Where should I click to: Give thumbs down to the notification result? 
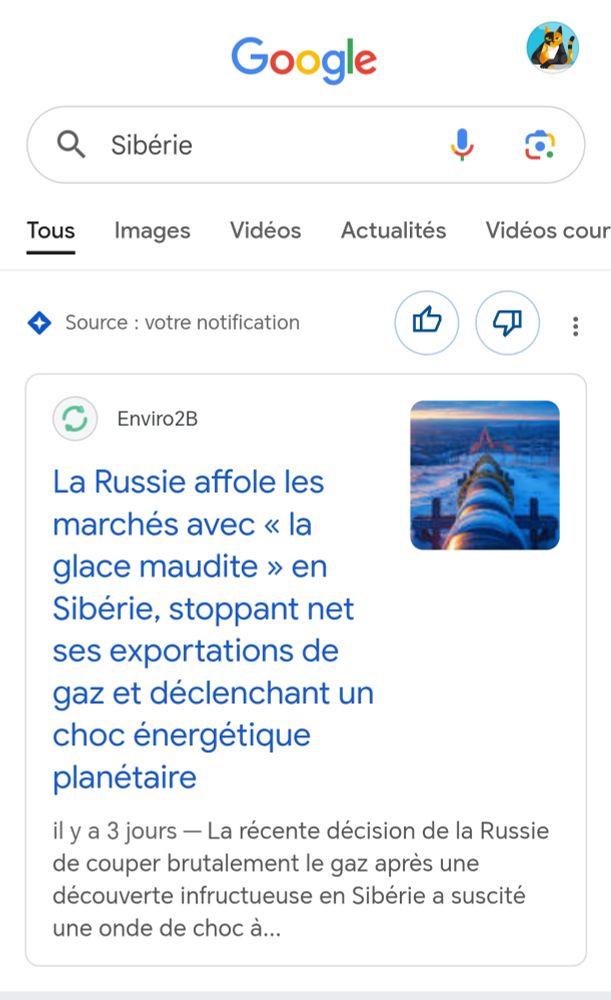click(508, 323)
